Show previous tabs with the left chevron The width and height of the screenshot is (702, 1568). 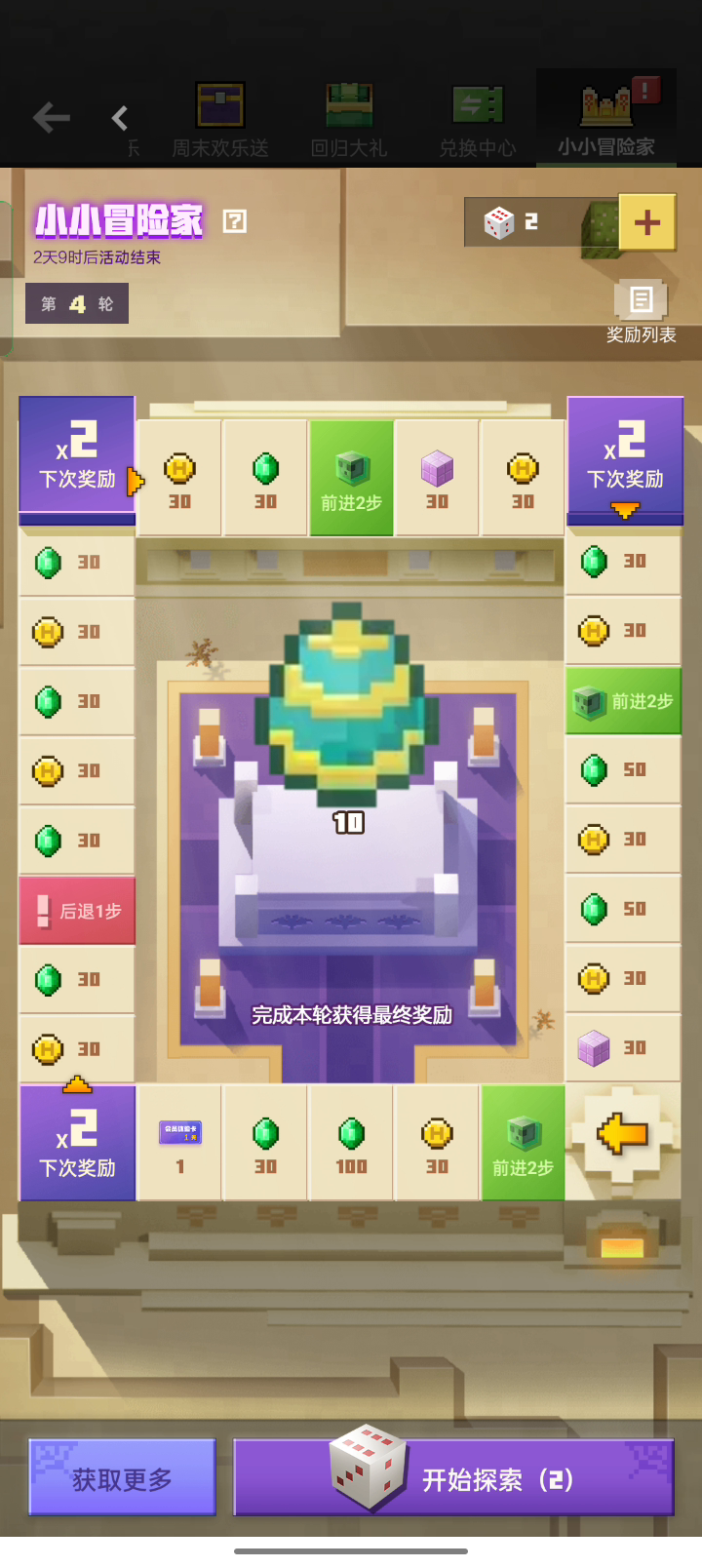tap(120, 118)
